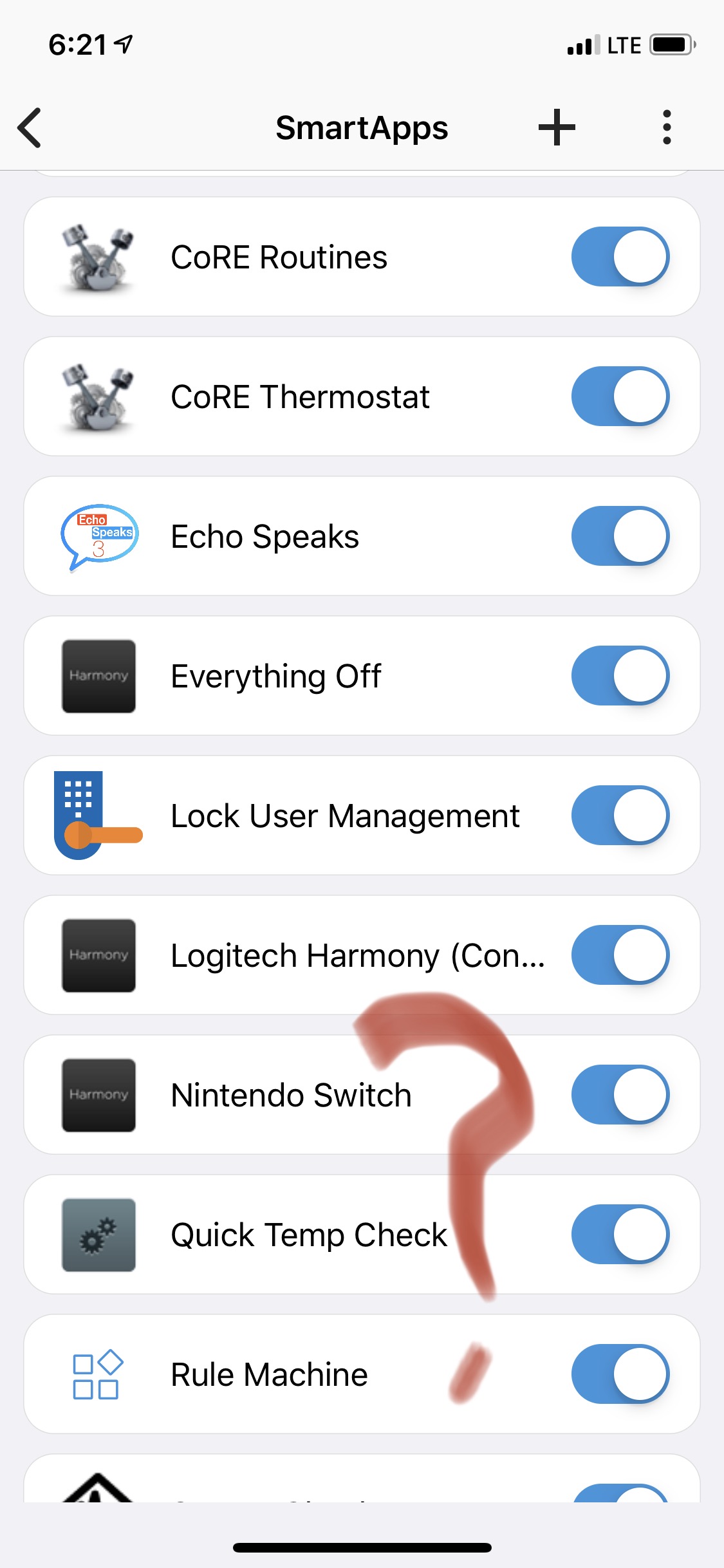Open the Everything Off Harmony app
The image size is (724, 1568).
(x=362, y=676)
